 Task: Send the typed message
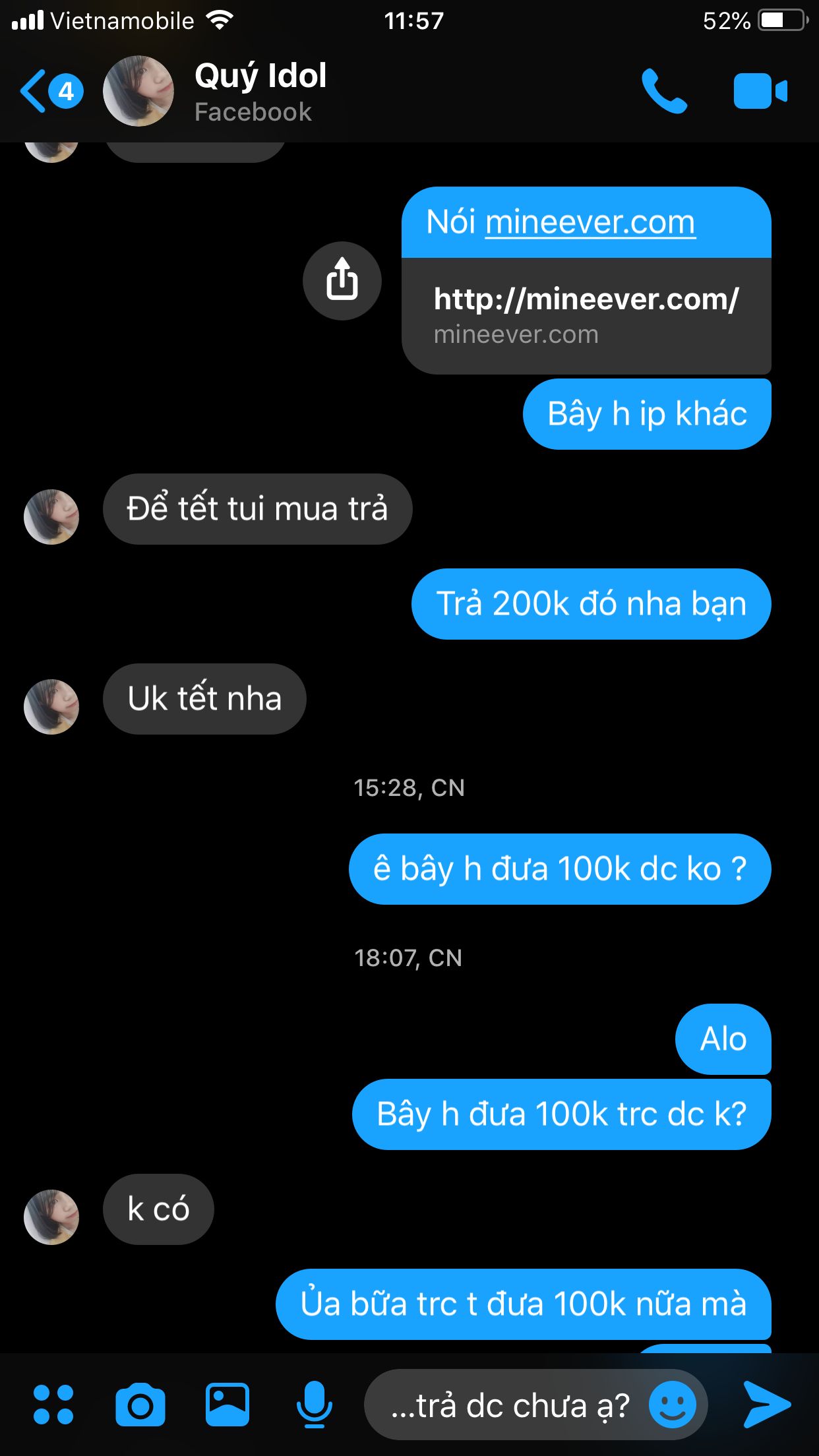766,1405
